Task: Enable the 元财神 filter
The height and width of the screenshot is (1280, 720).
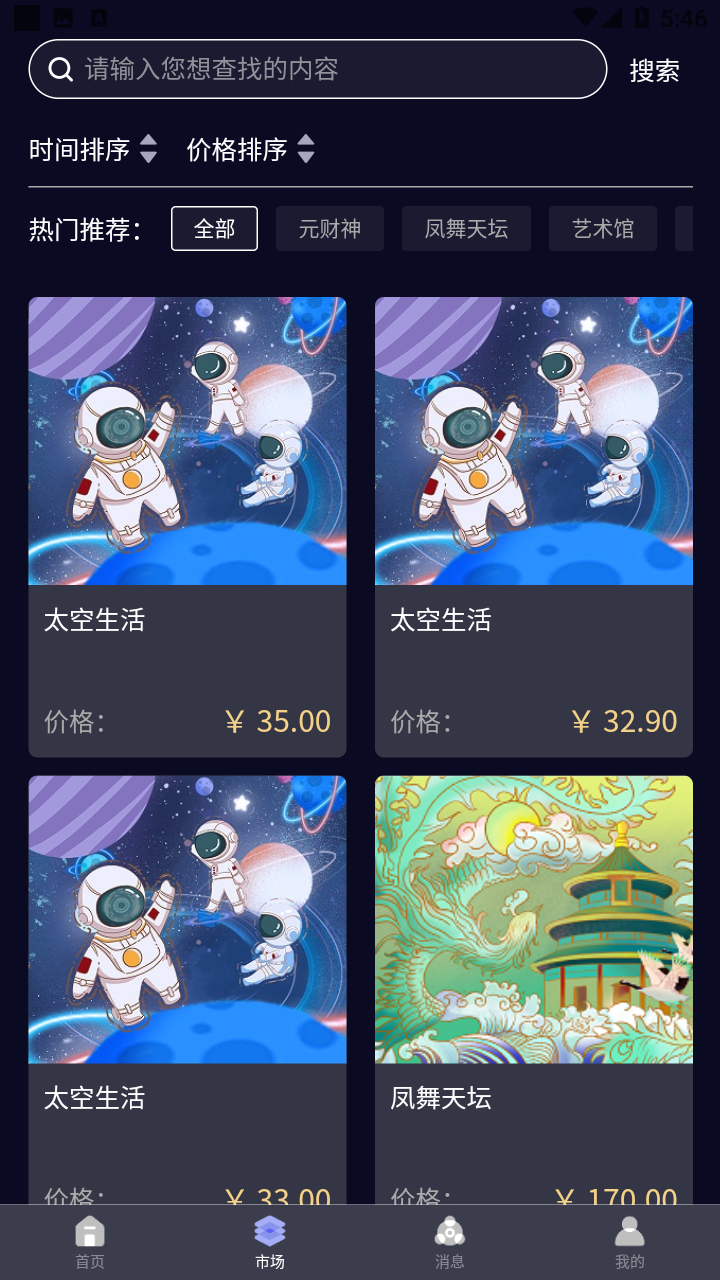Action: click(330, 229)
